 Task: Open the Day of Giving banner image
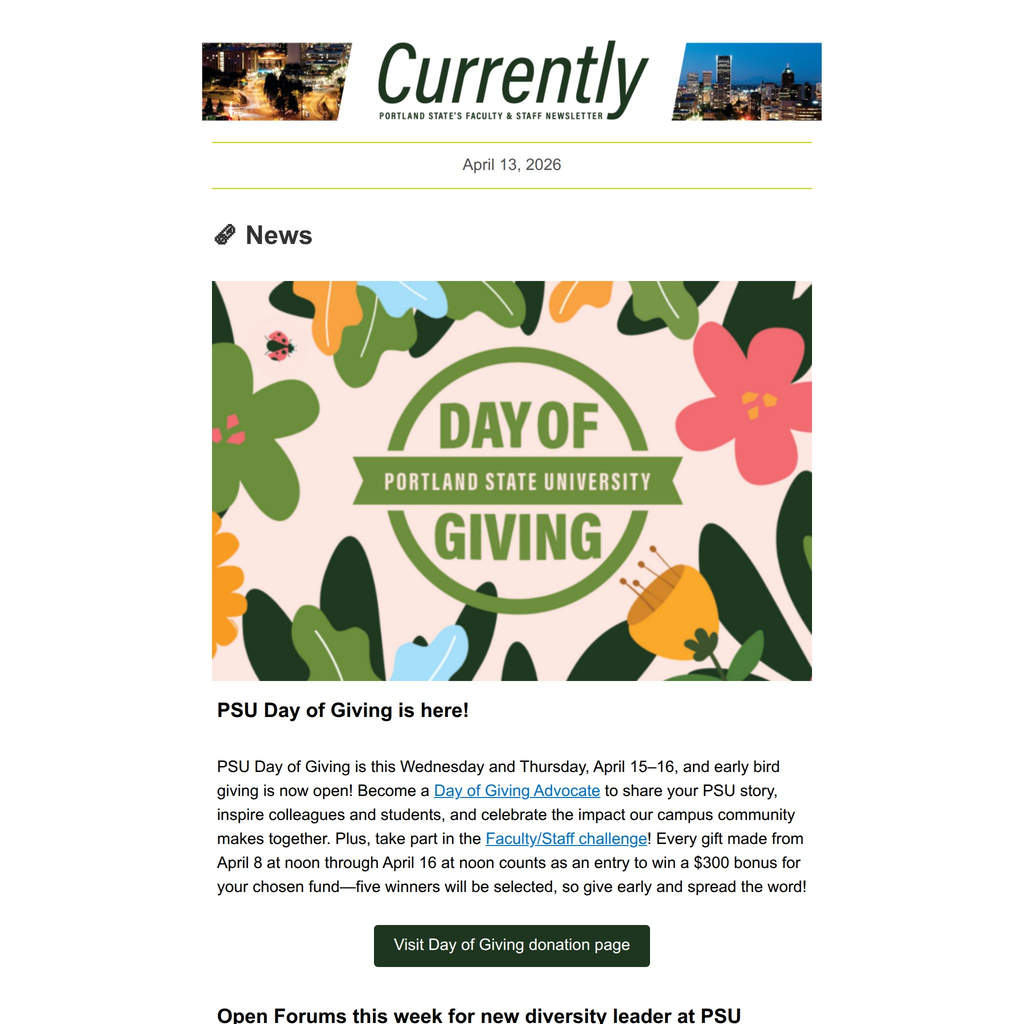click(x=511, y=481)
